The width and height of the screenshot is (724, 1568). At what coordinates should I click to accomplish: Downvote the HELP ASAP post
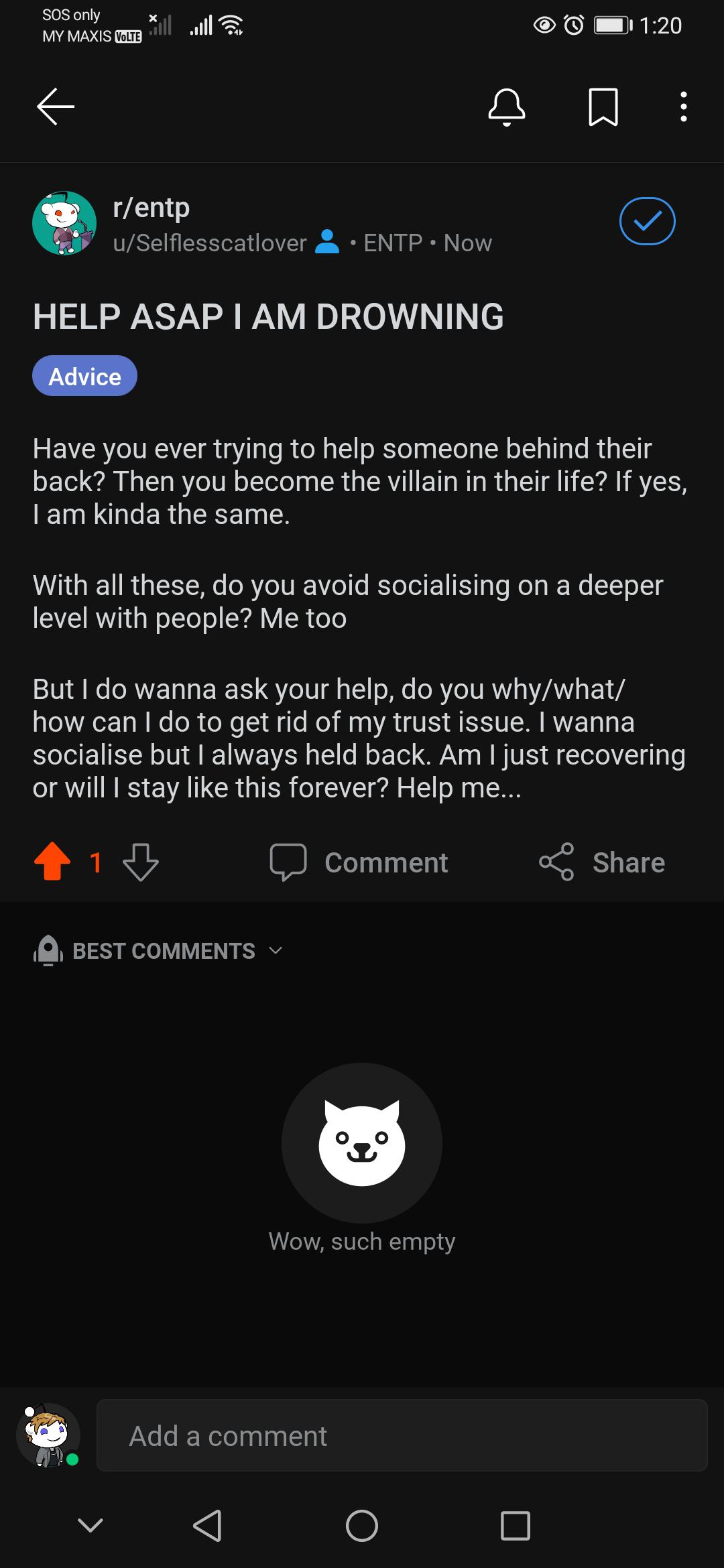[x=139, y=865]
